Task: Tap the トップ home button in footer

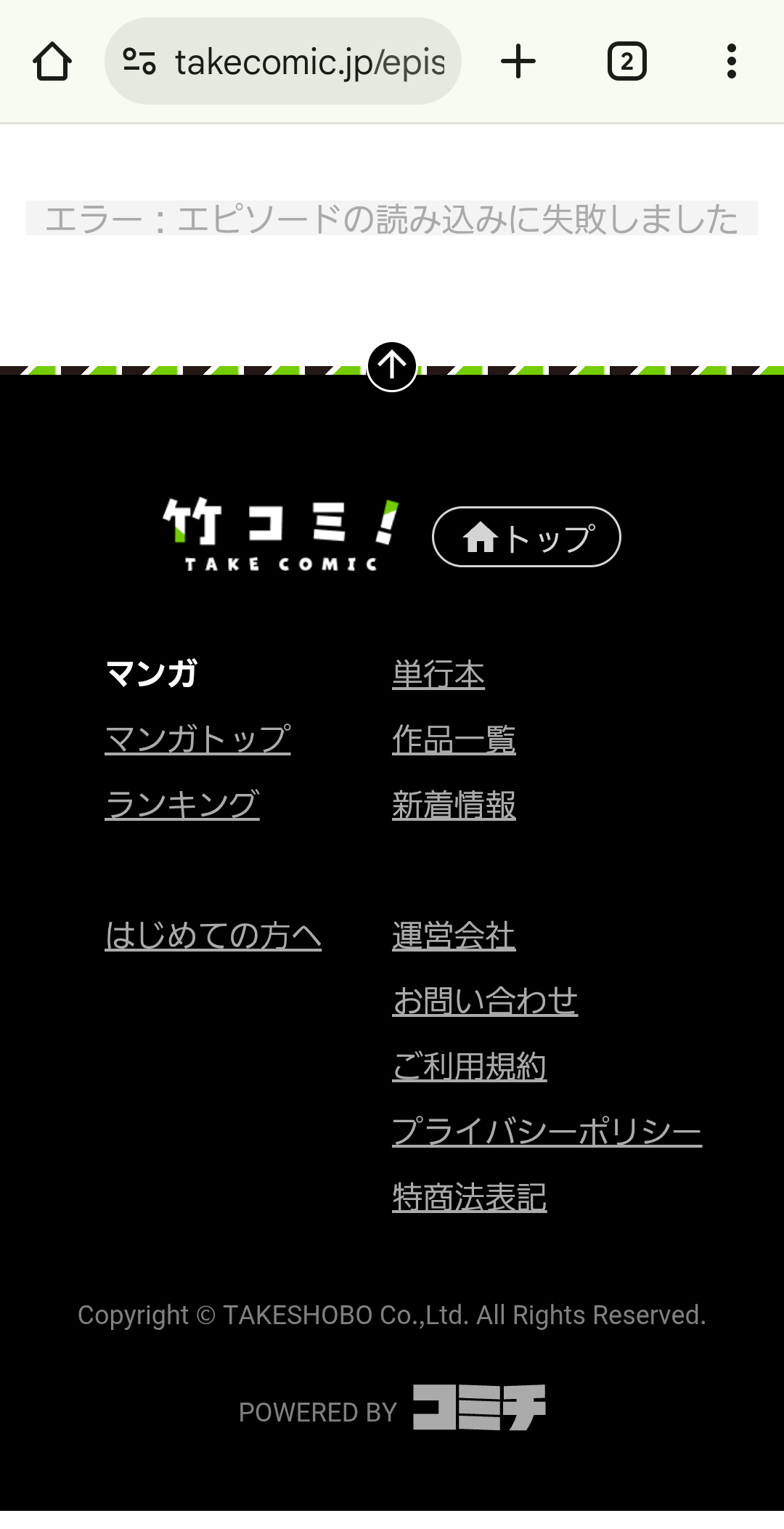Action: [526, 537]
